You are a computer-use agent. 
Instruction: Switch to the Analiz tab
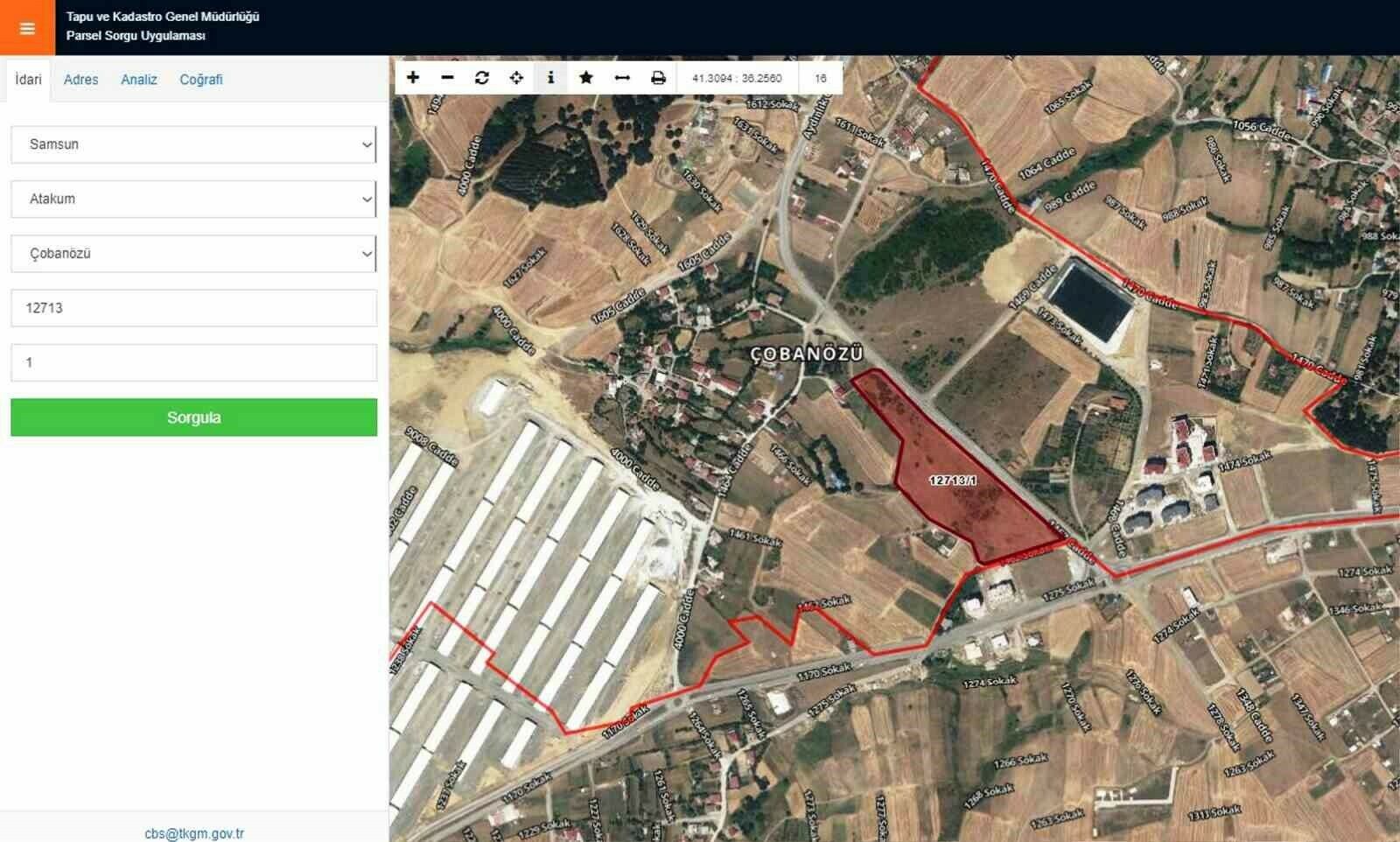138,80
